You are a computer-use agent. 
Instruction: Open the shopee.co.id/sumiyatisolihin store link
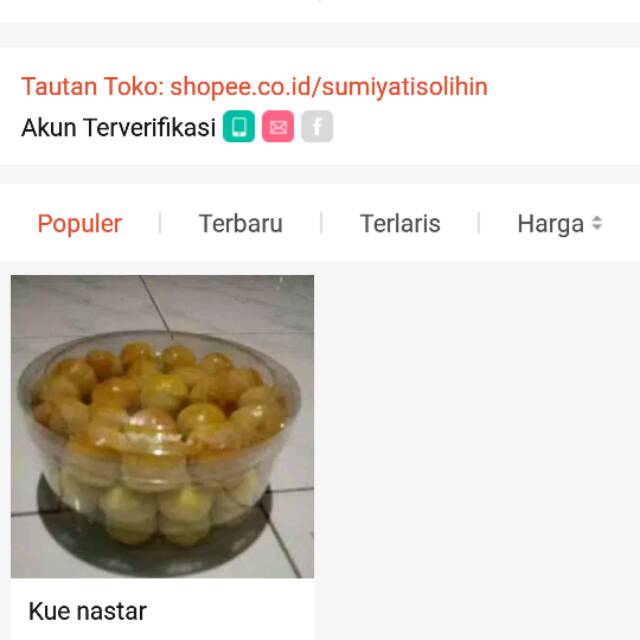coord(328,87)
